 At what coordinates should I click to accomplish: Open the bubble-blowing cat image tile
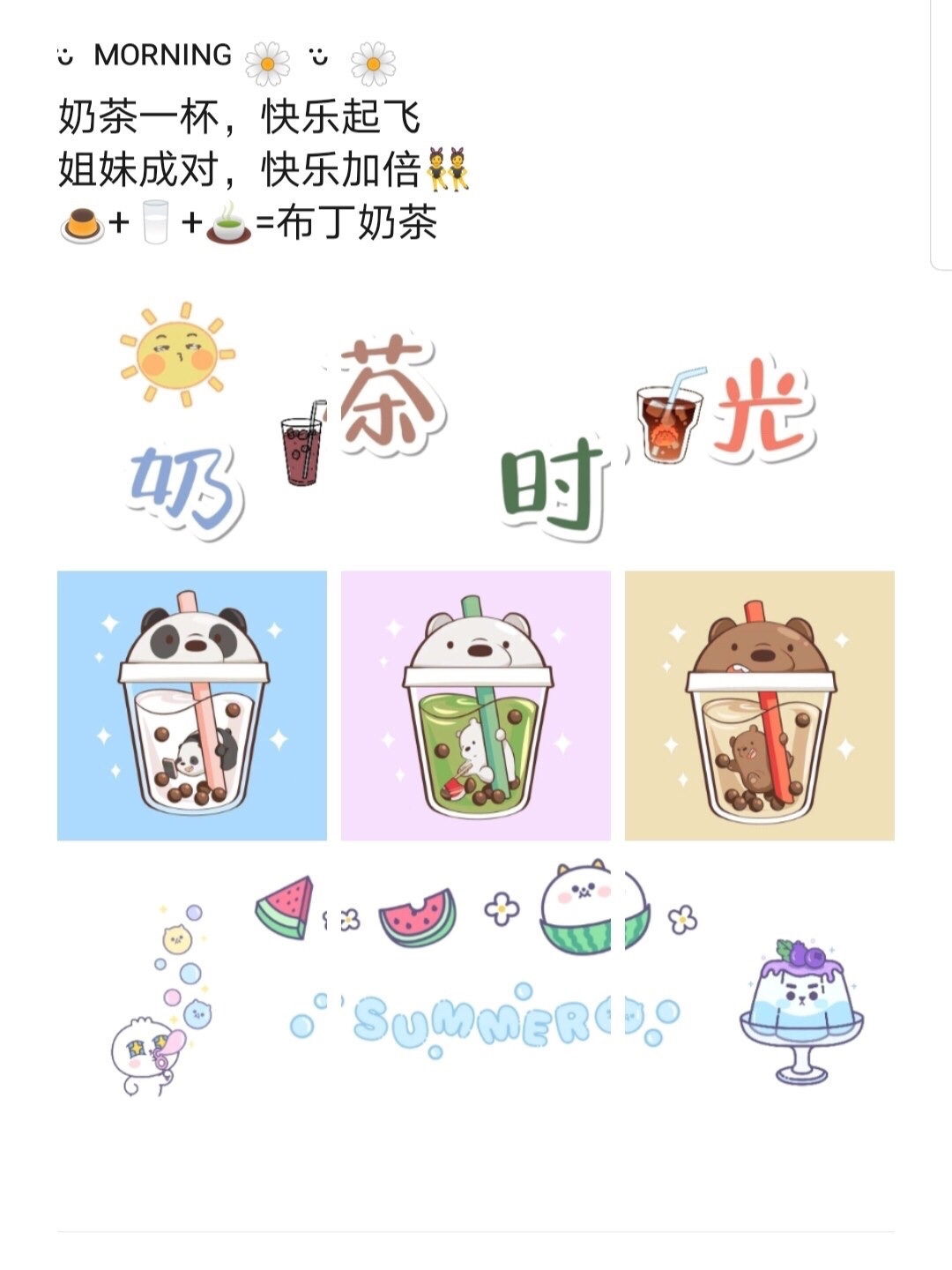192,990
